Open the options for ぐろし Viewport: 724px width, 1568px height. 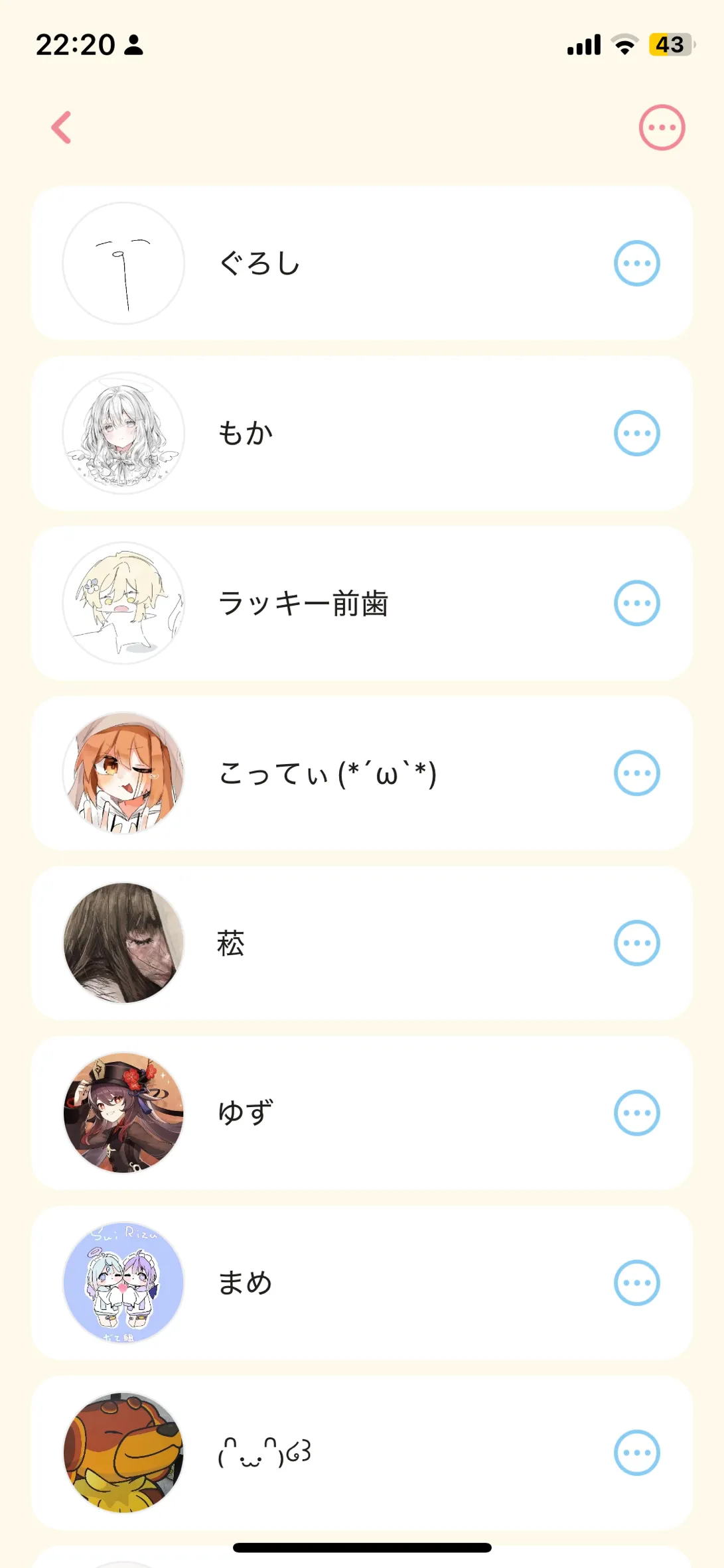(636, 263)
